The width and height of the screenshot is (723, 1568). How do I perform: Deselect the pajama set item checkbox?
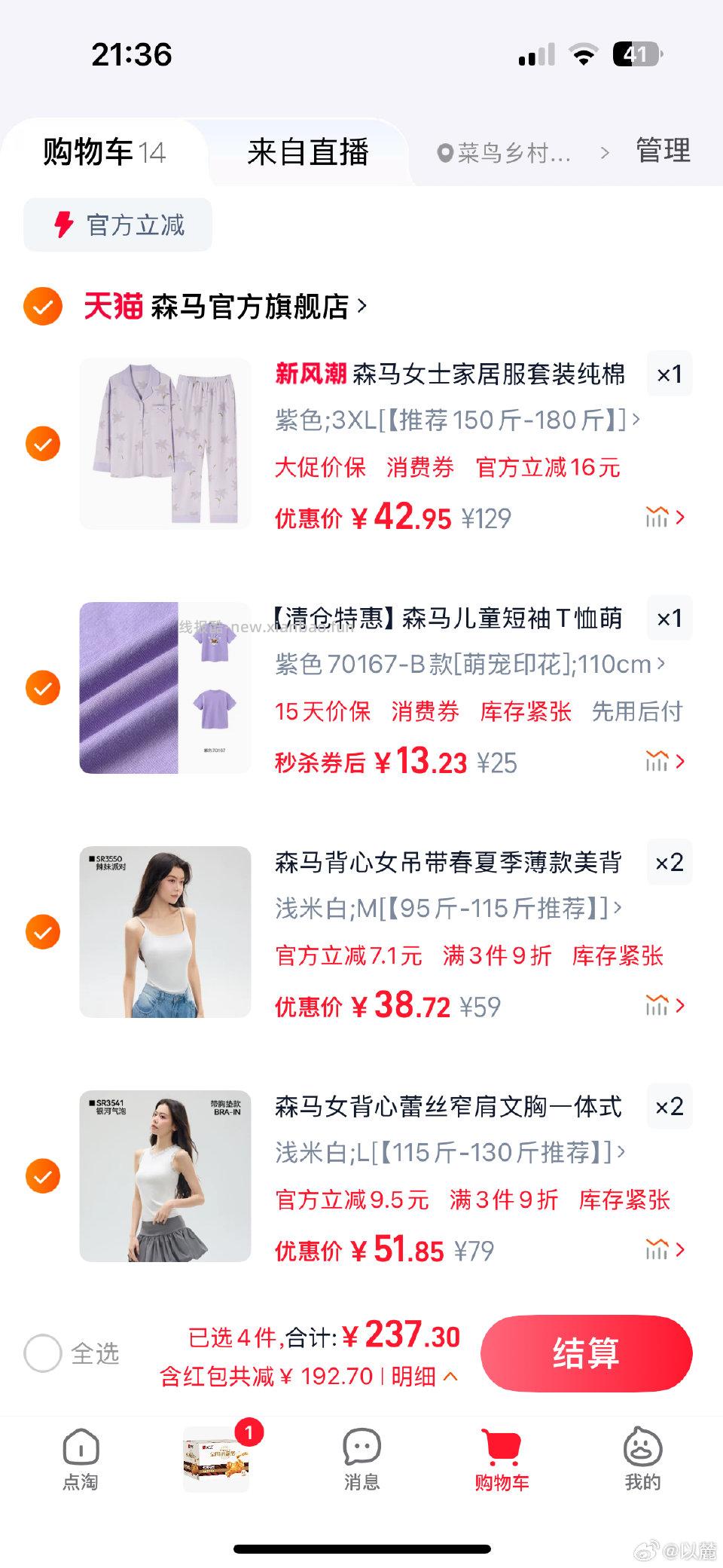tap(43, 443)
